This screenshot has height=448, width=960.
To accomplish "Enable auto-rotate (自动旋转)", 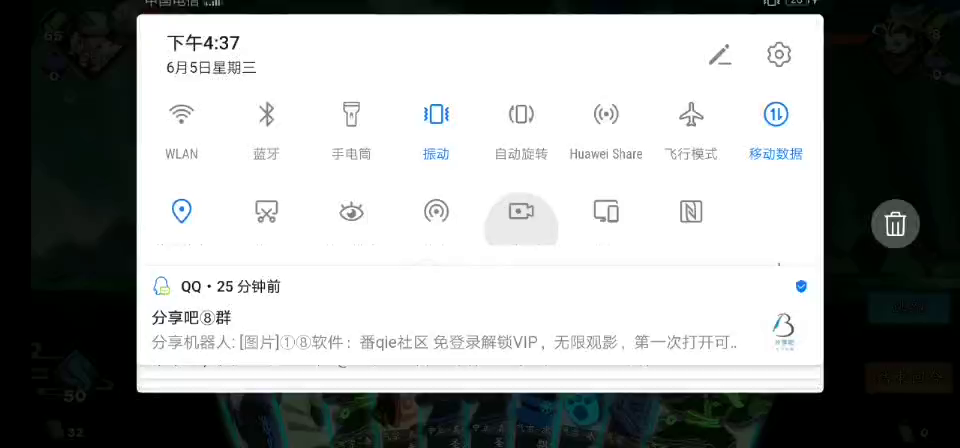I will point(521,115).
